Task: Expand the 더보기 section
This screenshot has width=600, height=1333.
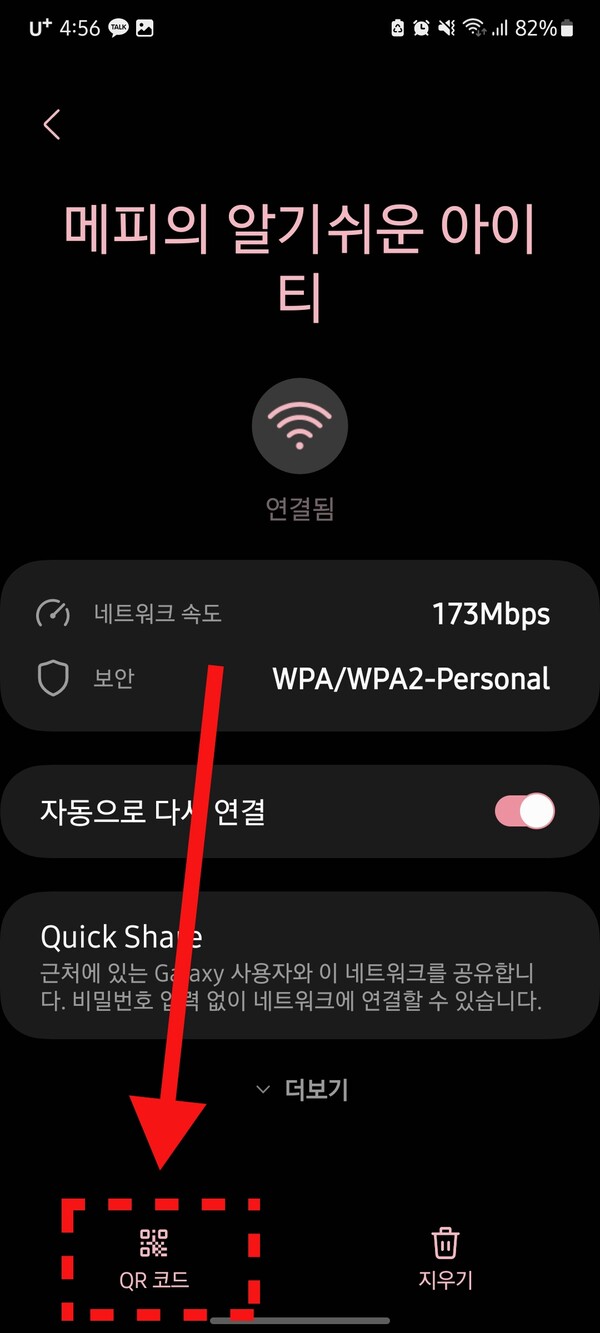Action: click(302, 1089)
